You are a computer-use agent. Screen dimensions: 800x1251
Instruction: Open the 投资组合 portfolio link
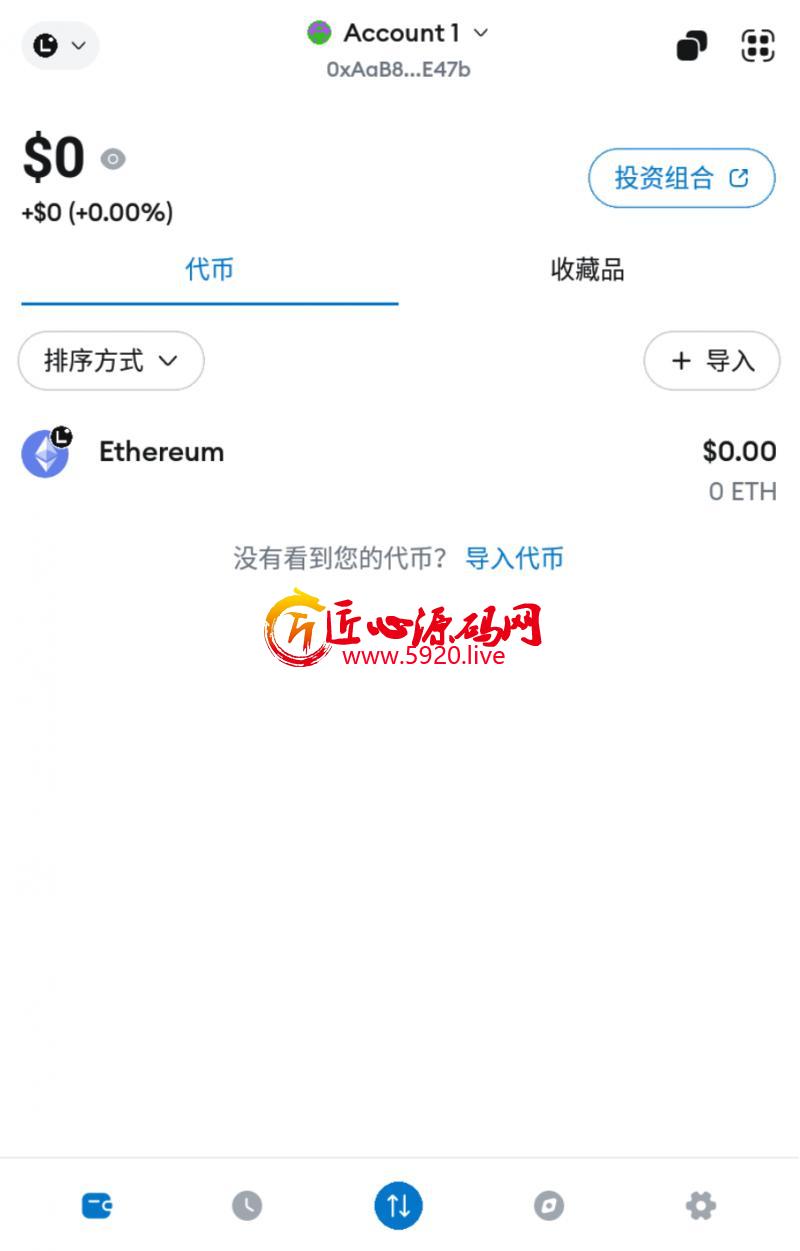[x=681, y=178]
